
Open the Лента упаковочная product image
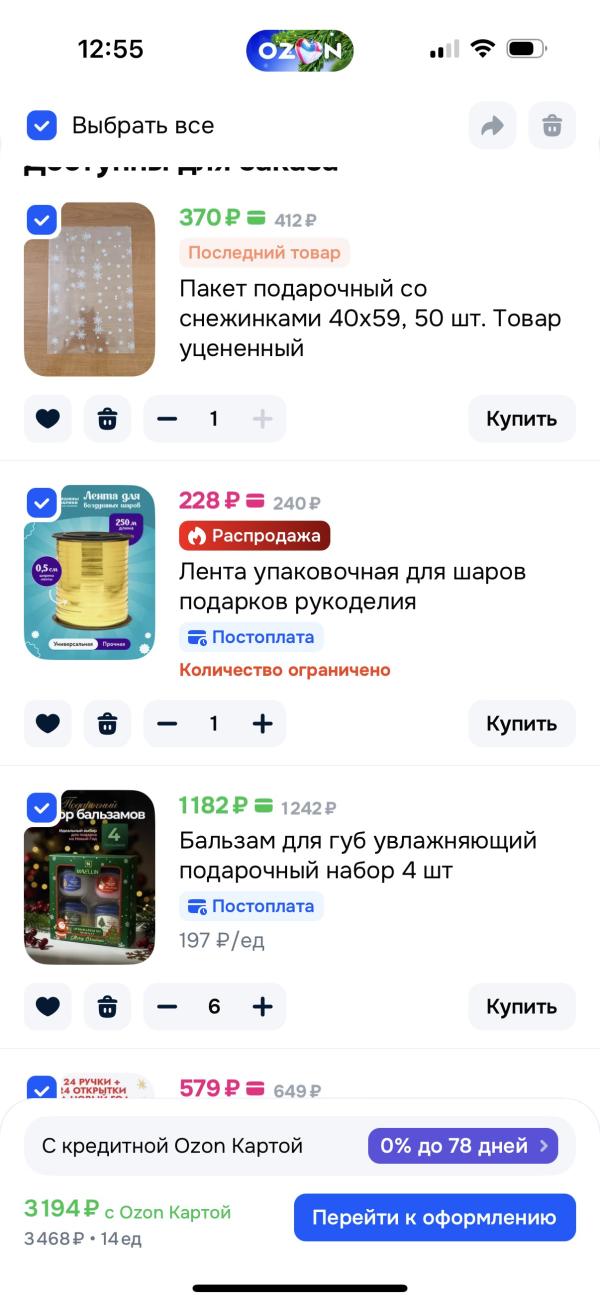pos(90,573)
